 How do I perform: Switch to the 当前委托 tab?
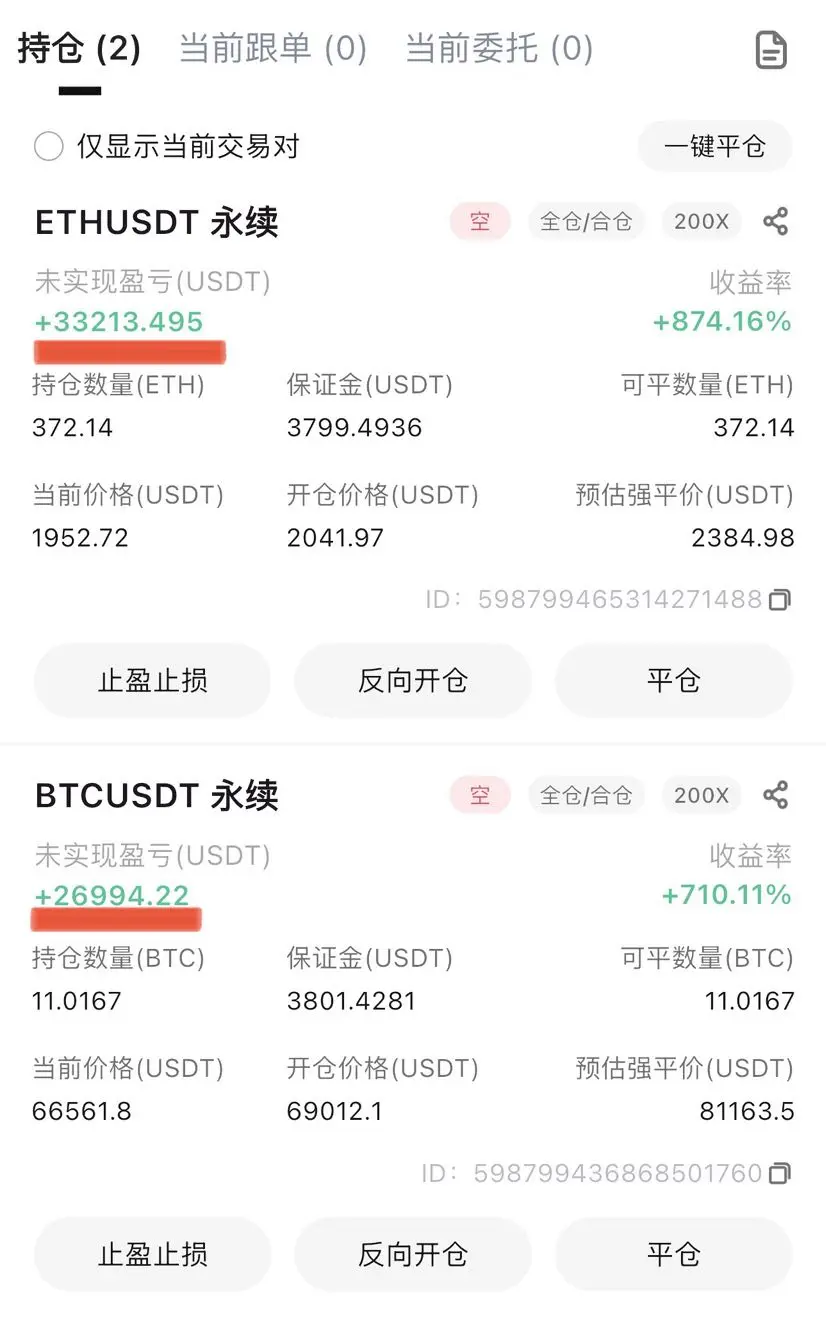(x=498, y=48)
